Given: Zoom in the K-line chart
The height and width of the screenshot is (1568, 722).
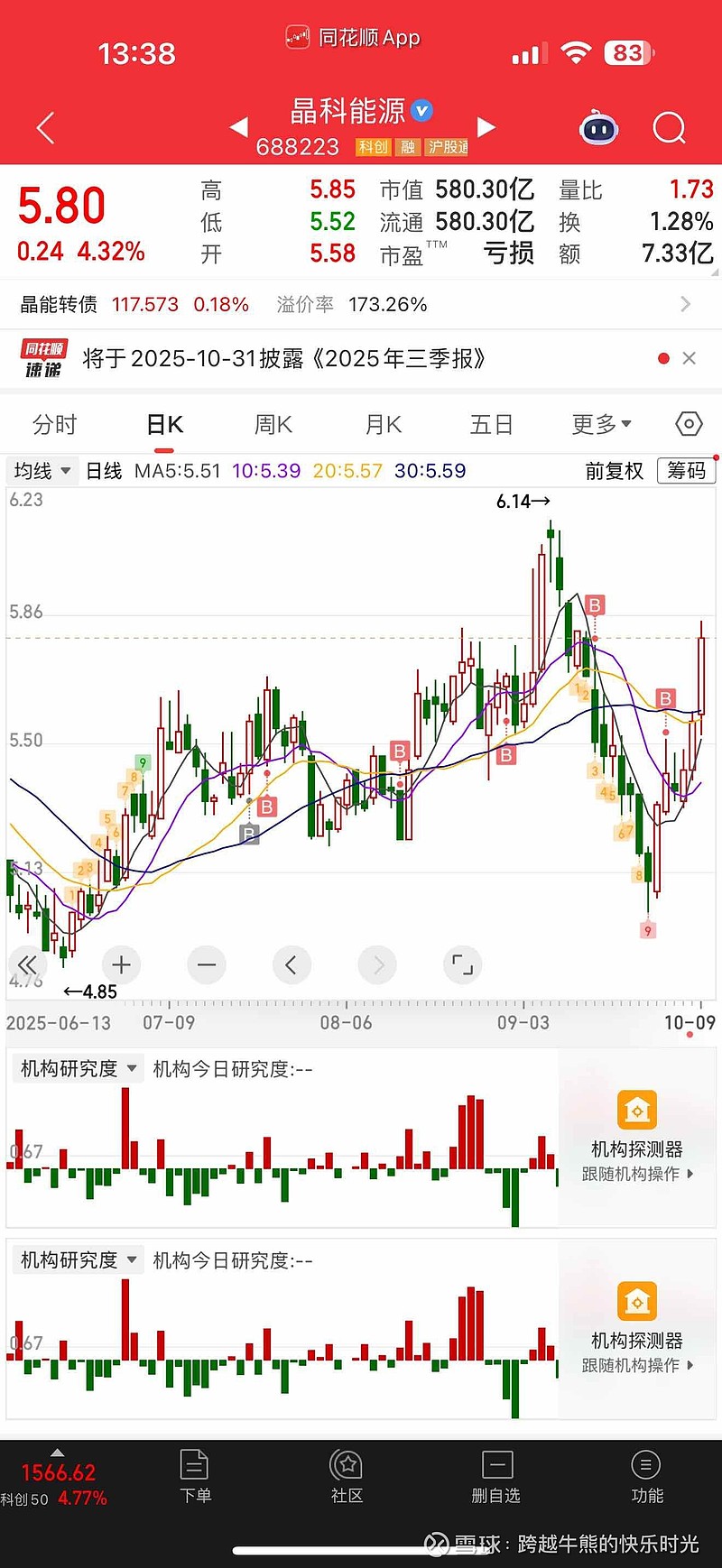Looking at the screenshot, I should pos(121,965).
